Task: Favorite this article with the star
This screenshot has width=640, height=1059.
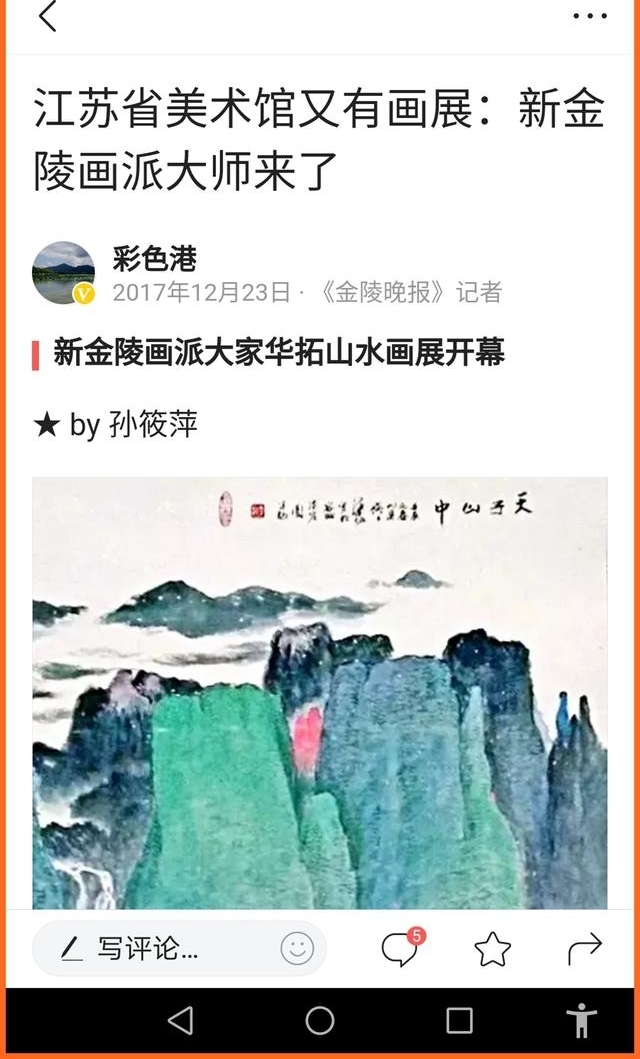Action: [493, 949]
